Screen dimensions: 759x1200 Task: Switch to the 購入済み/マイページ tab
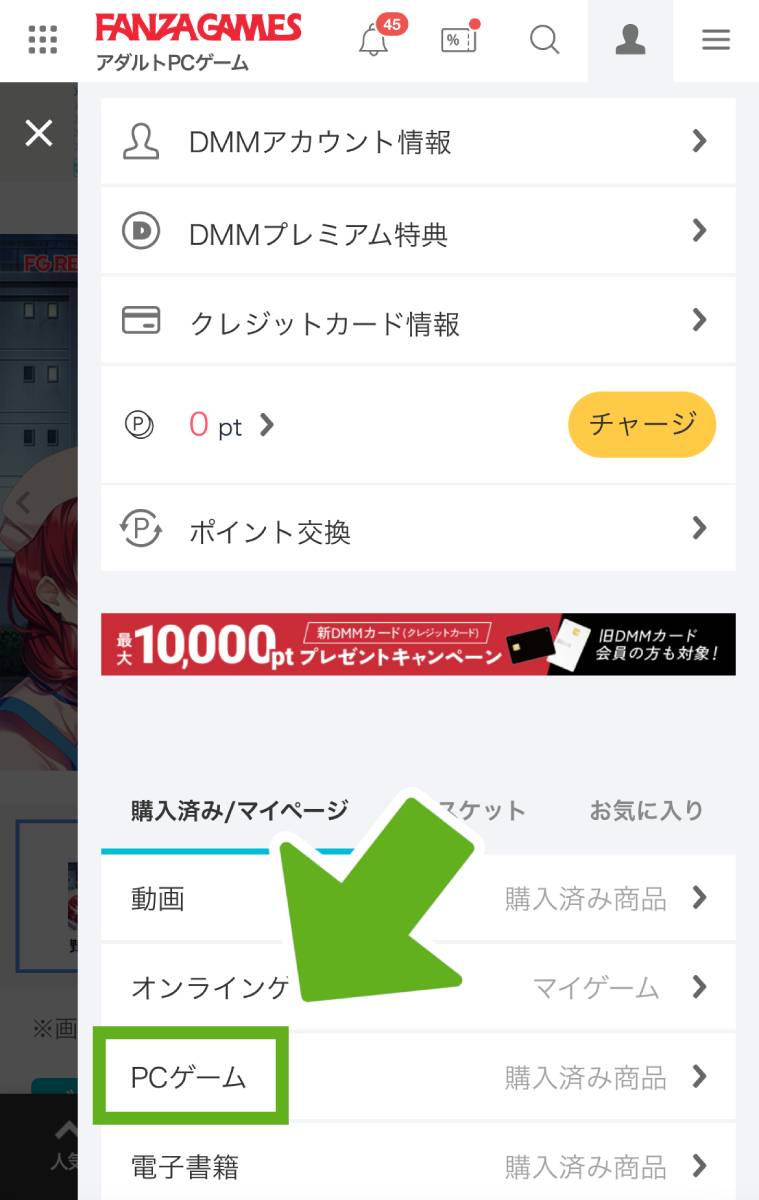tap(239, 810)
